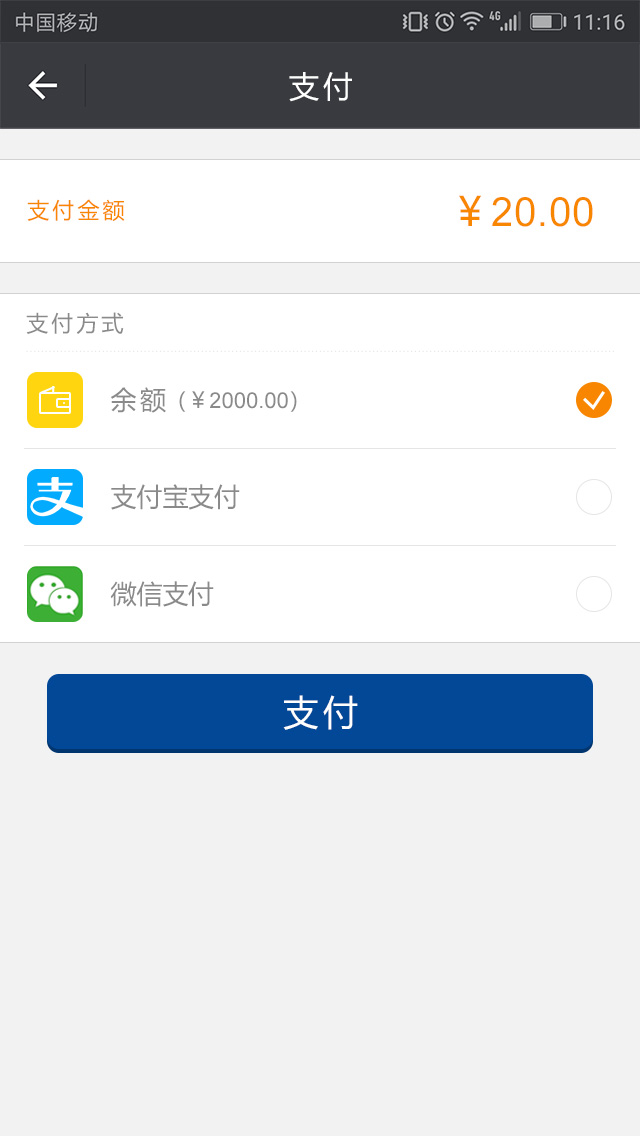Select balance (余额) as payment method
The height and width of the screenshot is (1136, 640).
click(320, 400)
